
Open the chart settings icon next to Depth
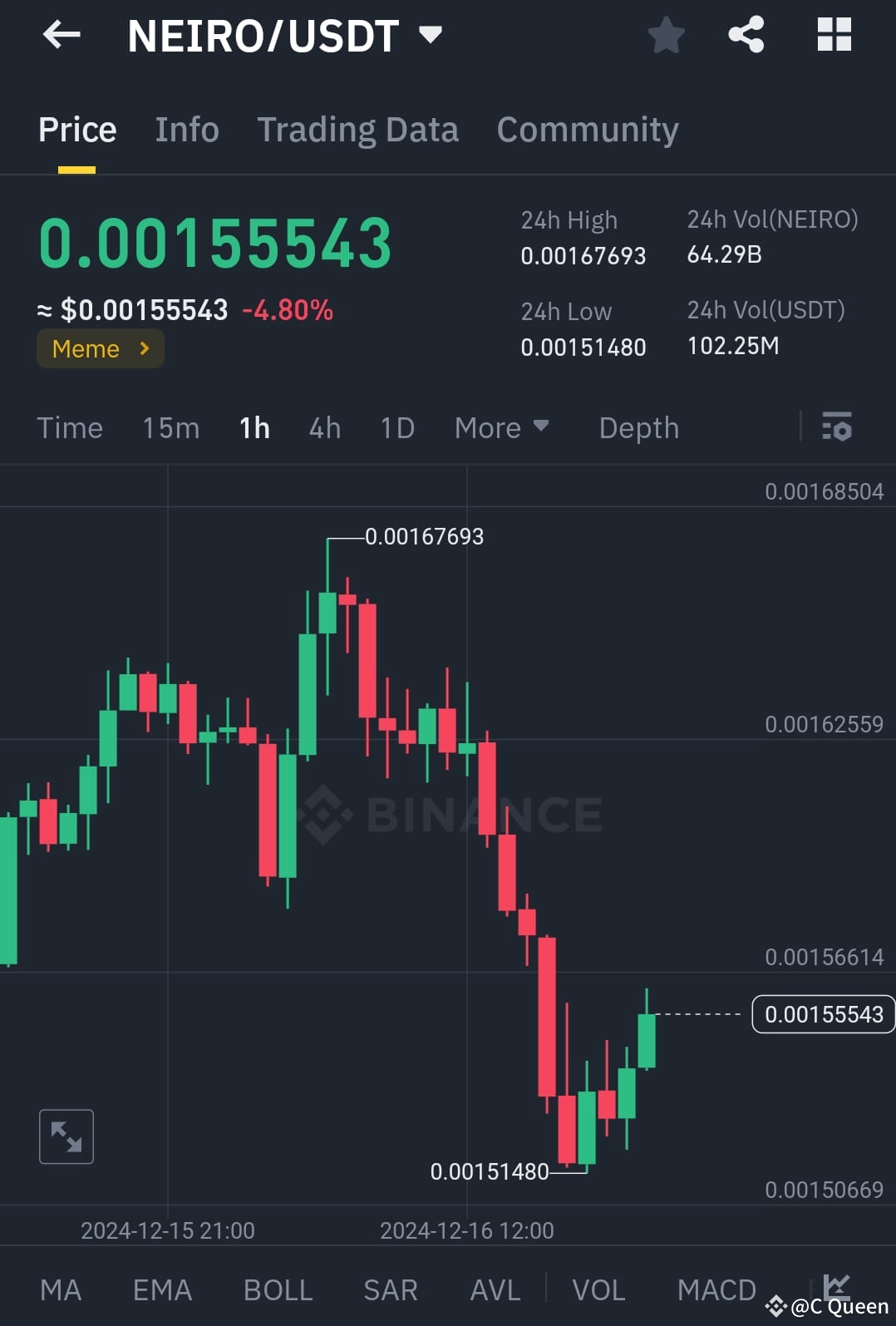point(837,427)
